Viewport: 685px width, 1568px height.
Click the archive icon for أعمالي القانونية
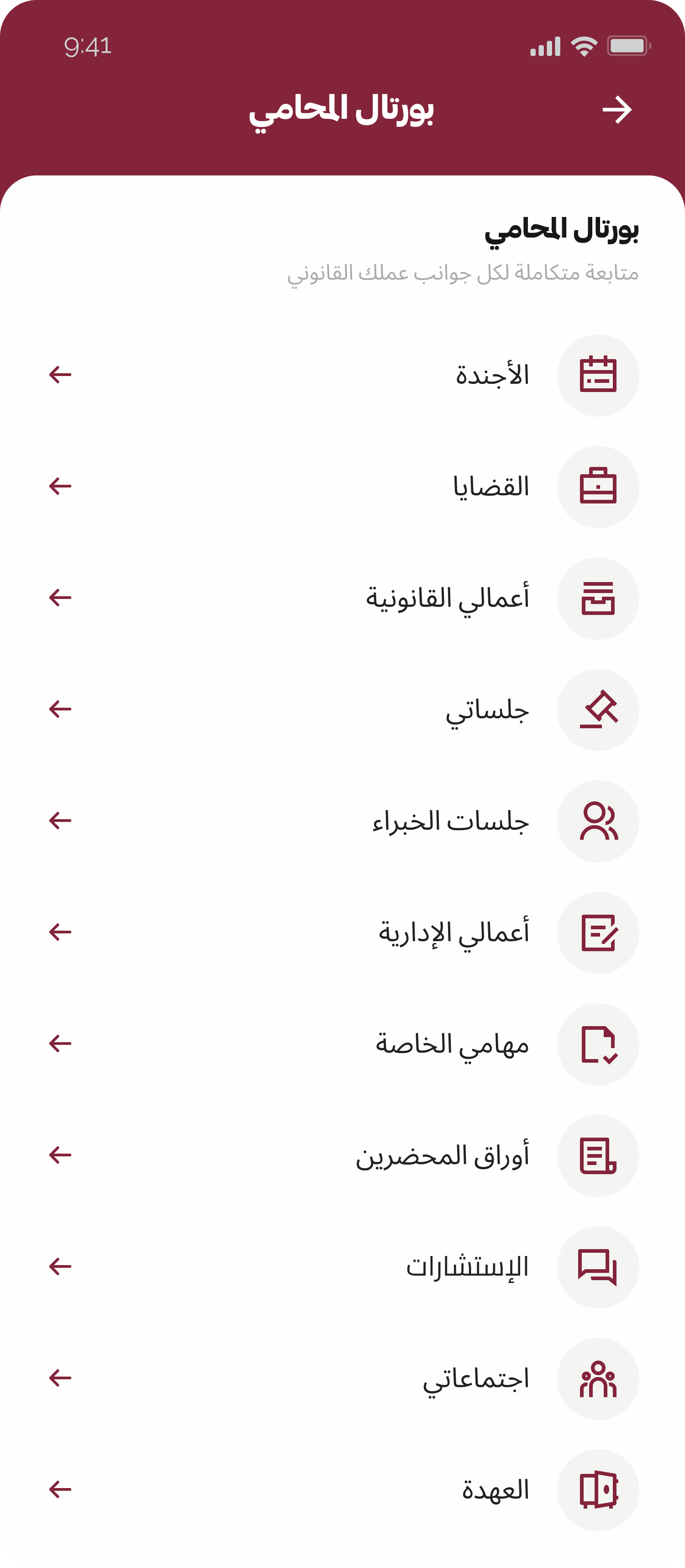[599, 598]
